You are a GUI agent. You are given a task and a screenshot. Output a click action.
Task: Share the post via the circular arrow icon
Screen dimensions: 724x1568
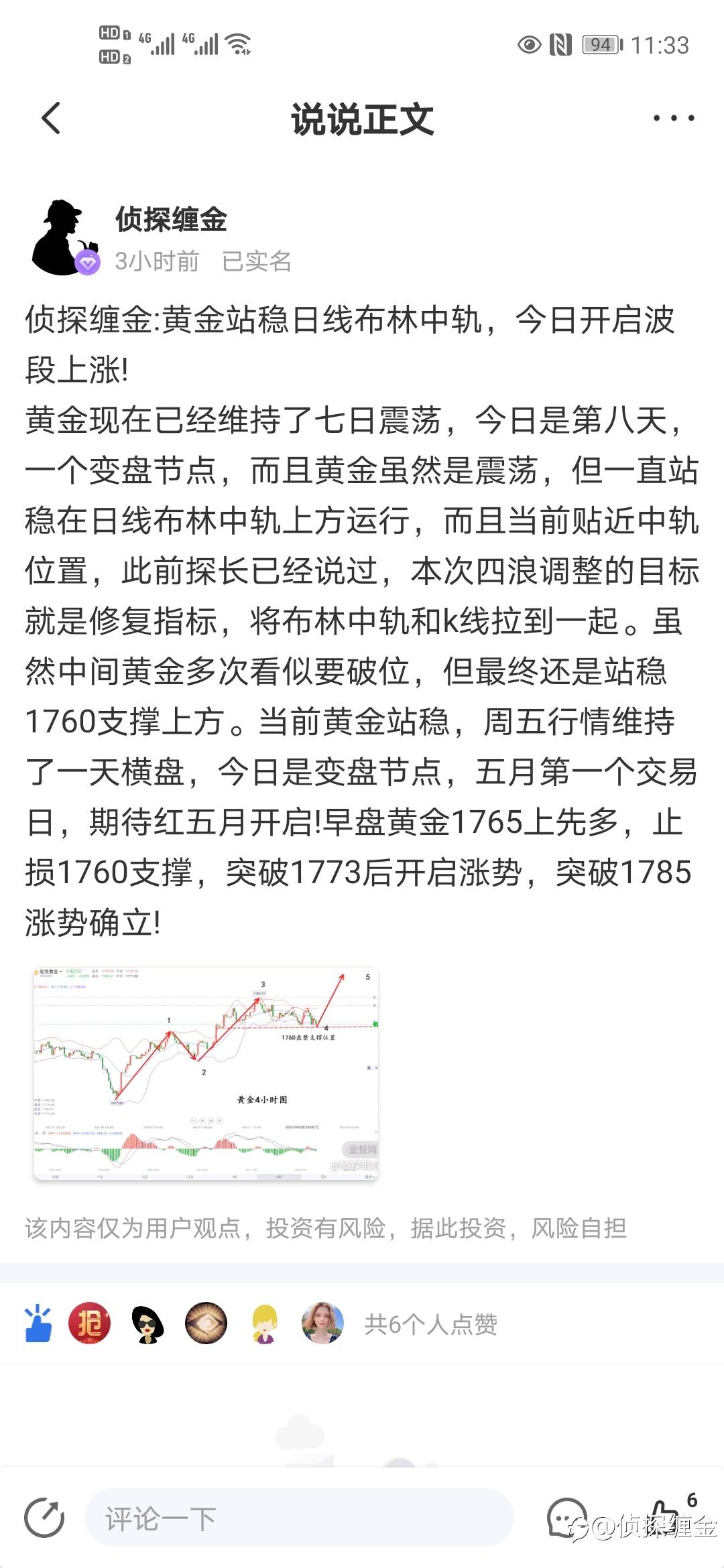44,1518
